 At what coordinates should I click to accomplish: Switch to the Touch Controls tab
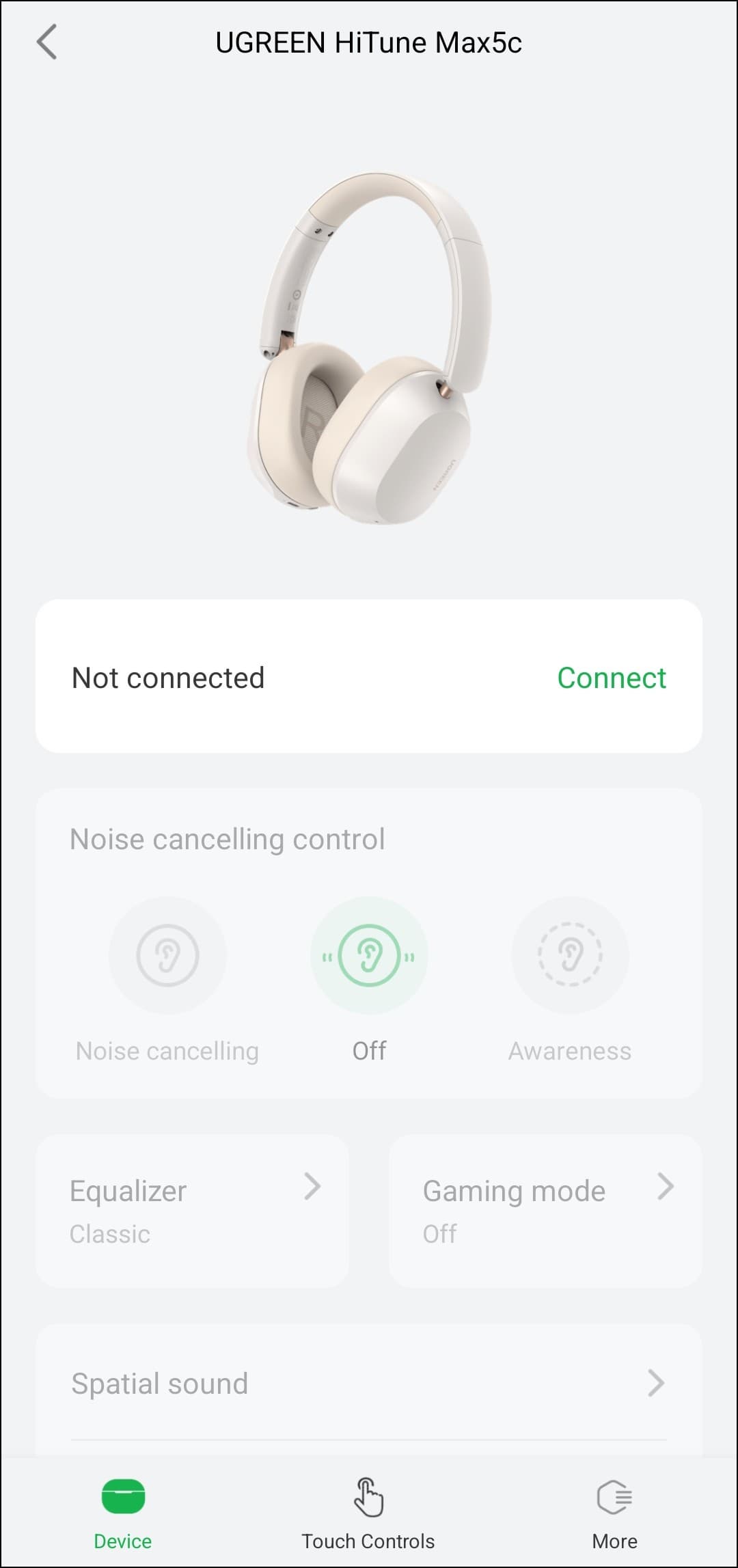[x=368, y=1511]
